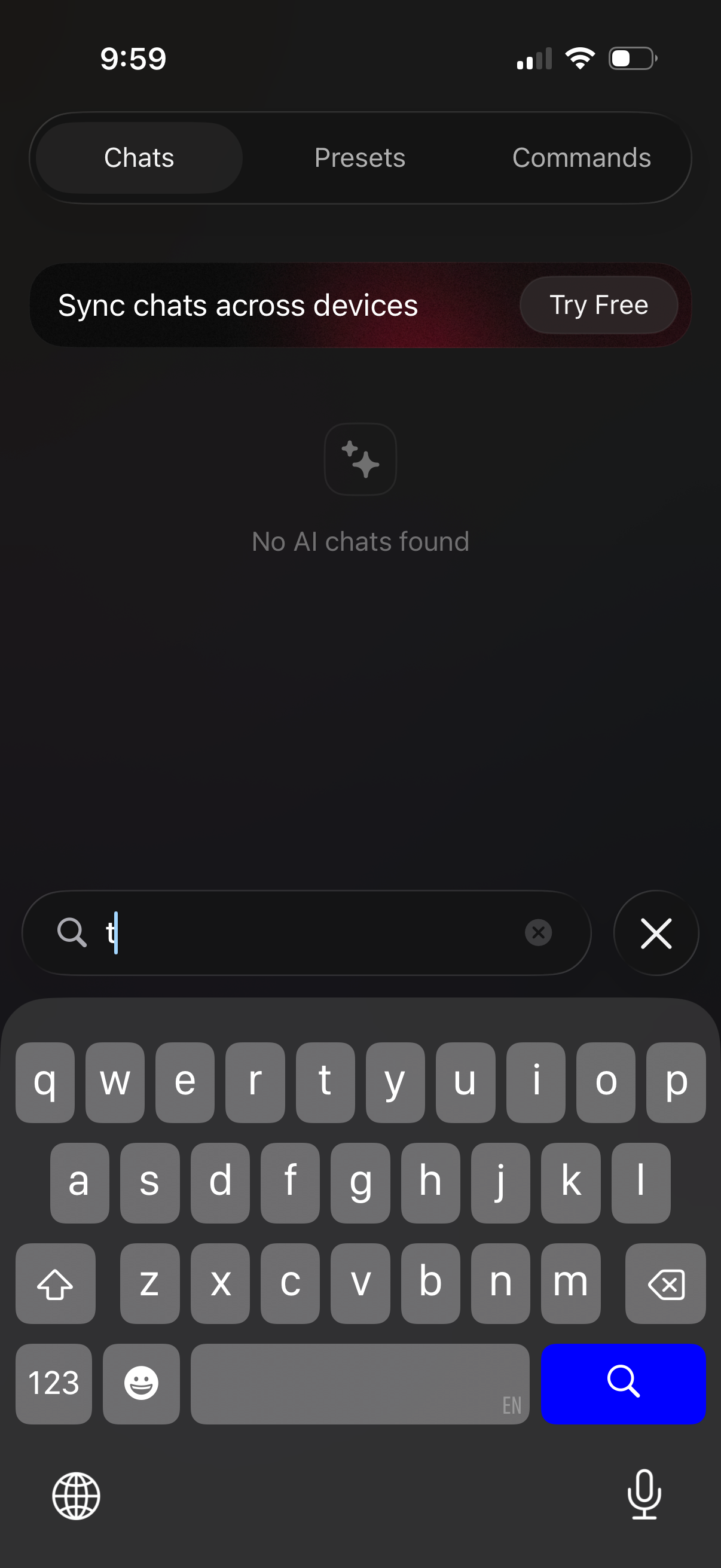721x1568 pixels.
Task: Tap the spacebar on the keyboard
Action: pos(359,1384)
